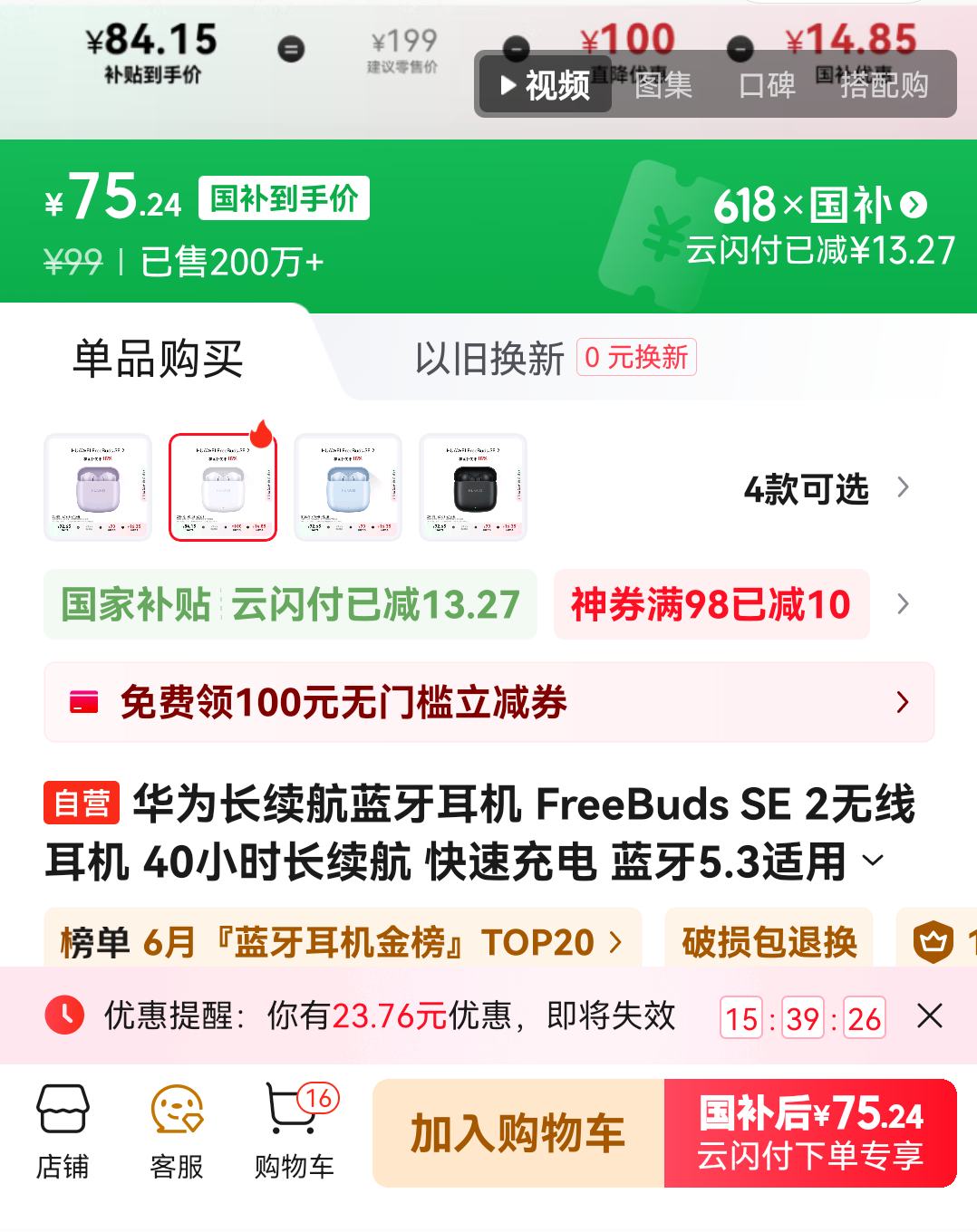Add the earbuds with 加入购物车
Image resolution: width=977 pixels, height=1232 pixels.
pyautogui.click(x=518, y=1133)
